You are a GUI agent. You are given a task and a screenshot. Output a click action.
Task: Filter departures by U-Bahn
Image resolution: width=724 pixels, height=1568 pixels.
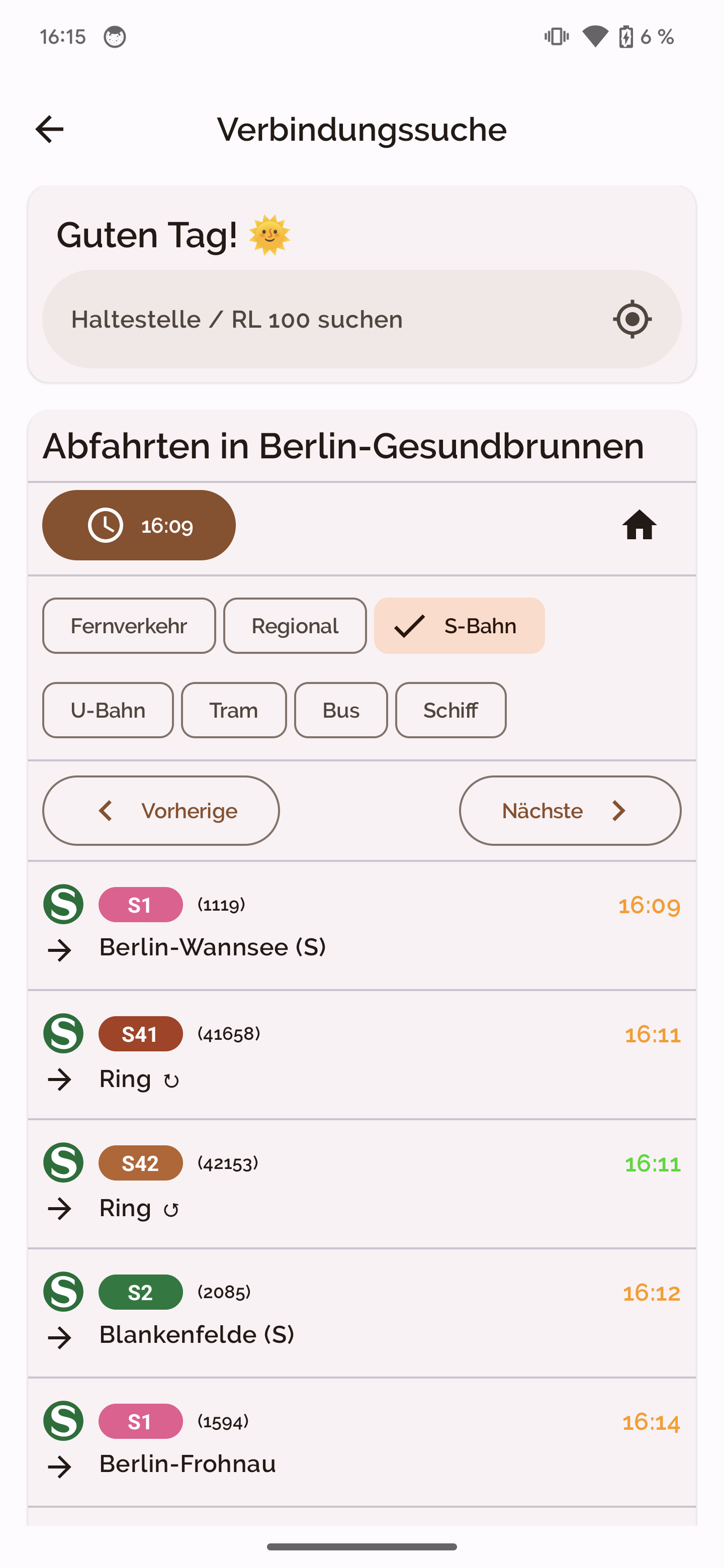[108, 710]
